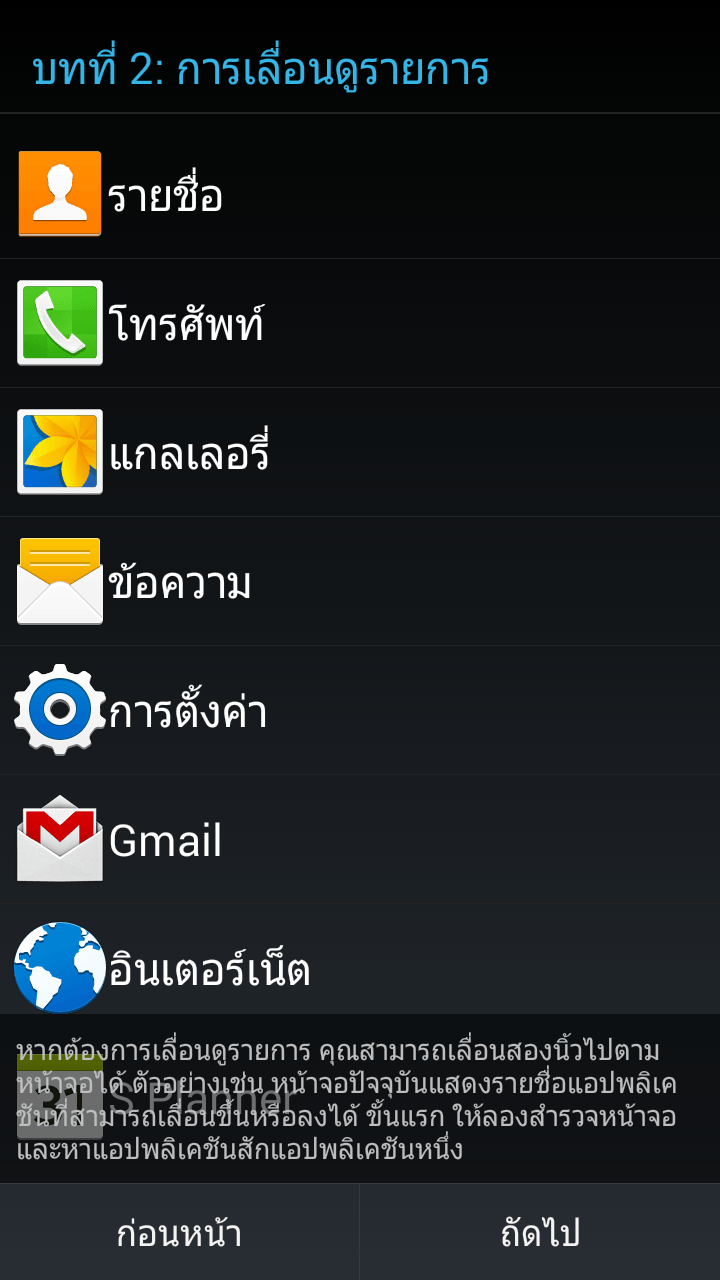Open the รายชื่อ (Contacts) row
Image resolution: width=720 pixels, height=1280 pixels.
360,194
